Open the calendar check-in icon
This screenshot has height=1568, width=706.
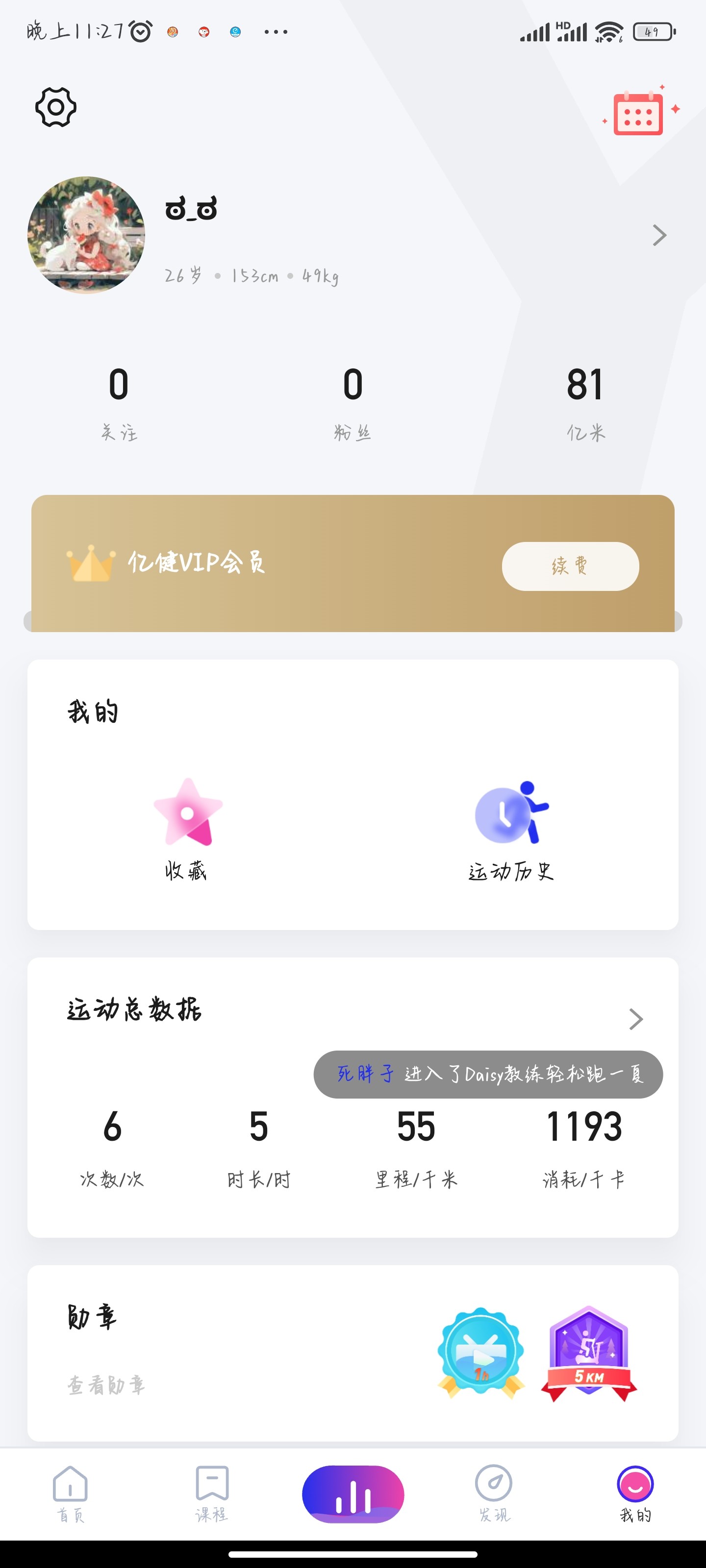click(638, 113)
